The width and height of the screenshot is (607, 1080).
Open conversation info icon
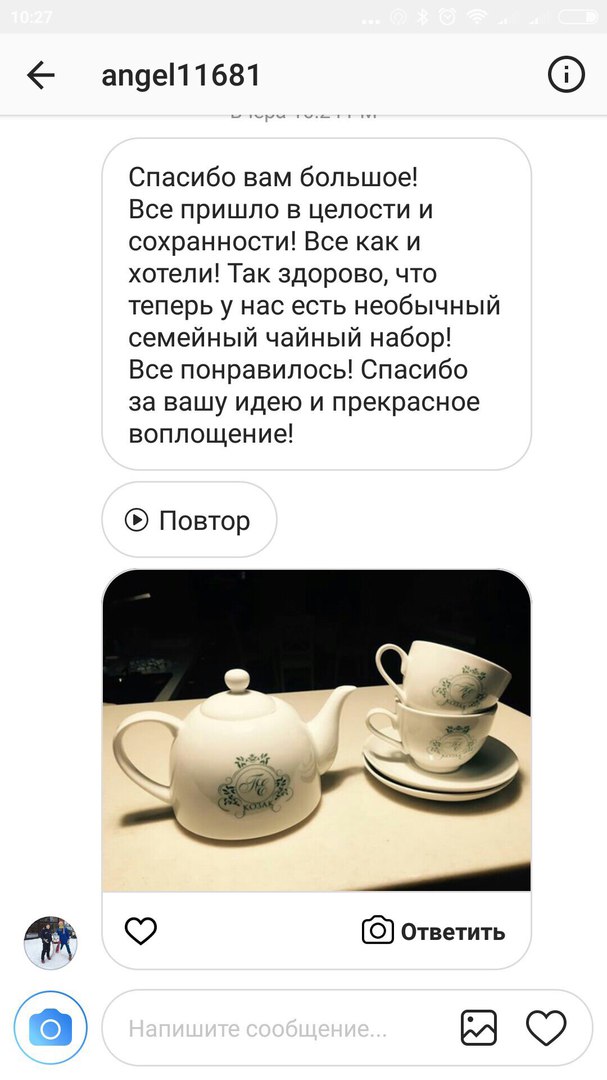(566, 74)
